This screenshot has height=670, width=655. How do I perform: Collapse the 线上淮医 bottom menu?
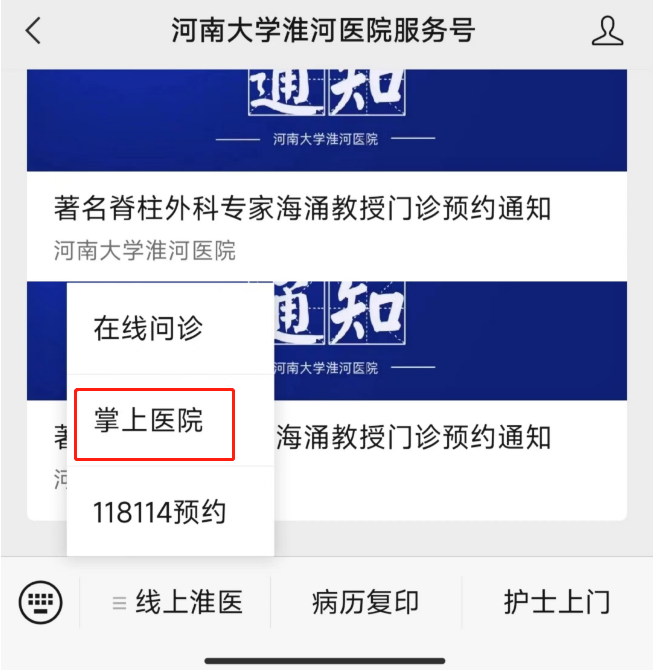coord(178,603)
